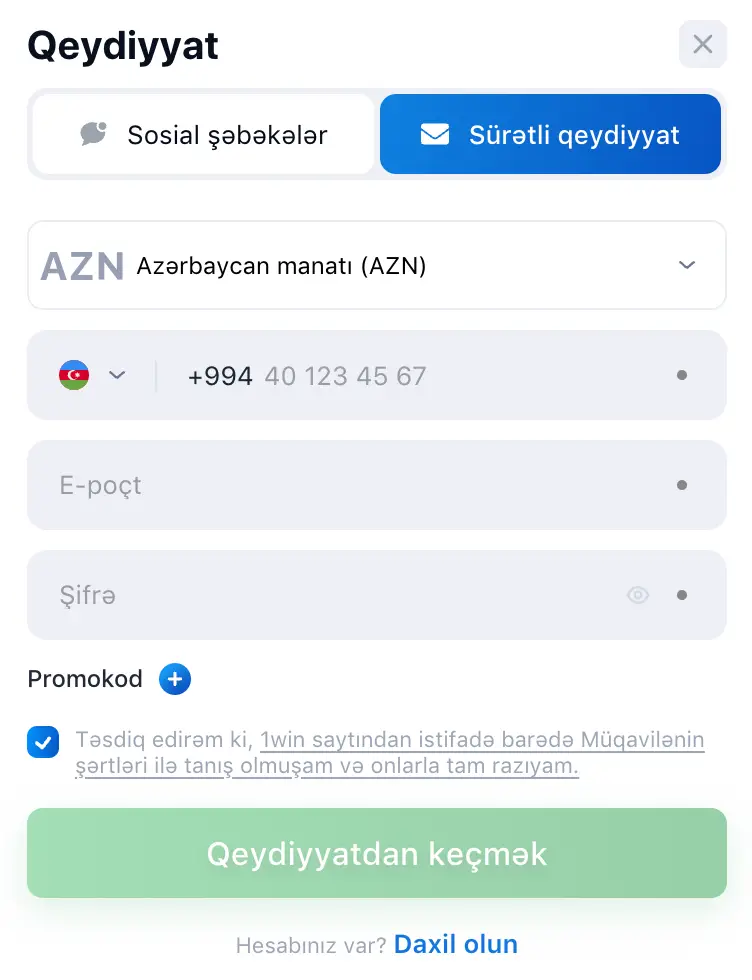Switch to the Sosial şəbəkələr tab
The width and height of the screenshot is (752, 980).
click(203, 135)
